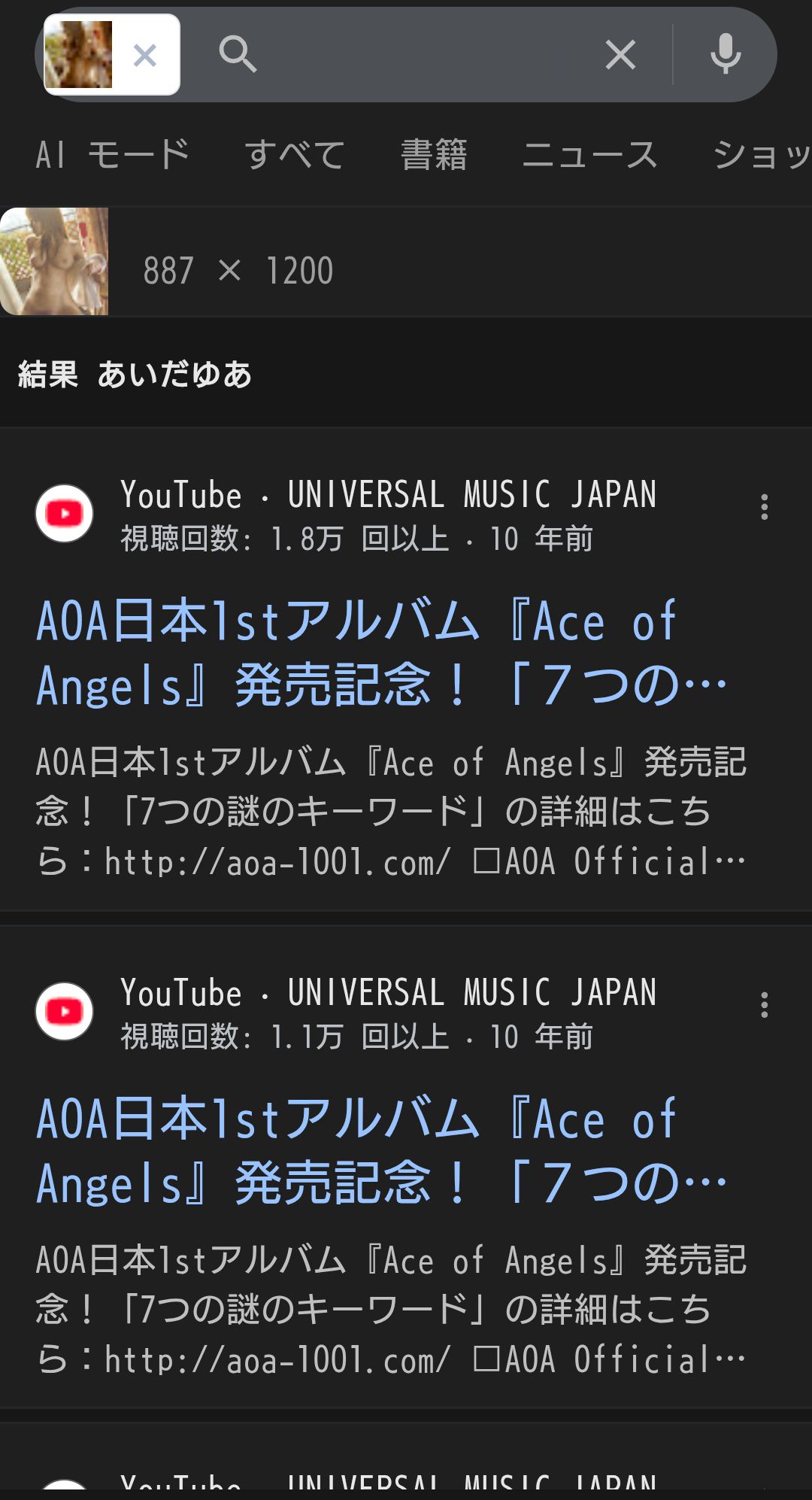Open options for the 1.1万 views result

(764, 1005)
